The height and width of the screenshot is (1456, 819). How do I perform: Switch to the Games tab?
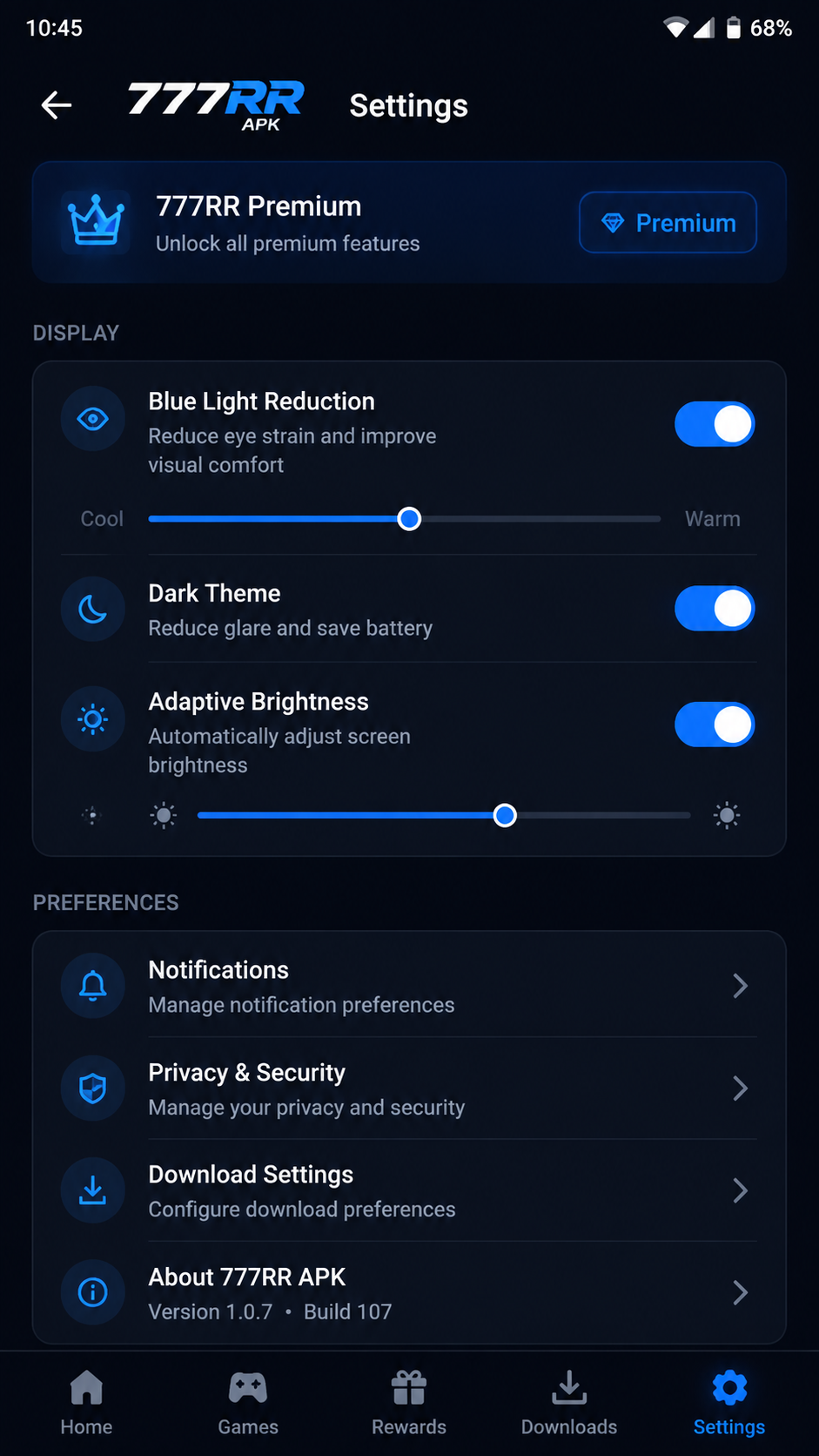pyautogui.click(x=248, y=1403)
